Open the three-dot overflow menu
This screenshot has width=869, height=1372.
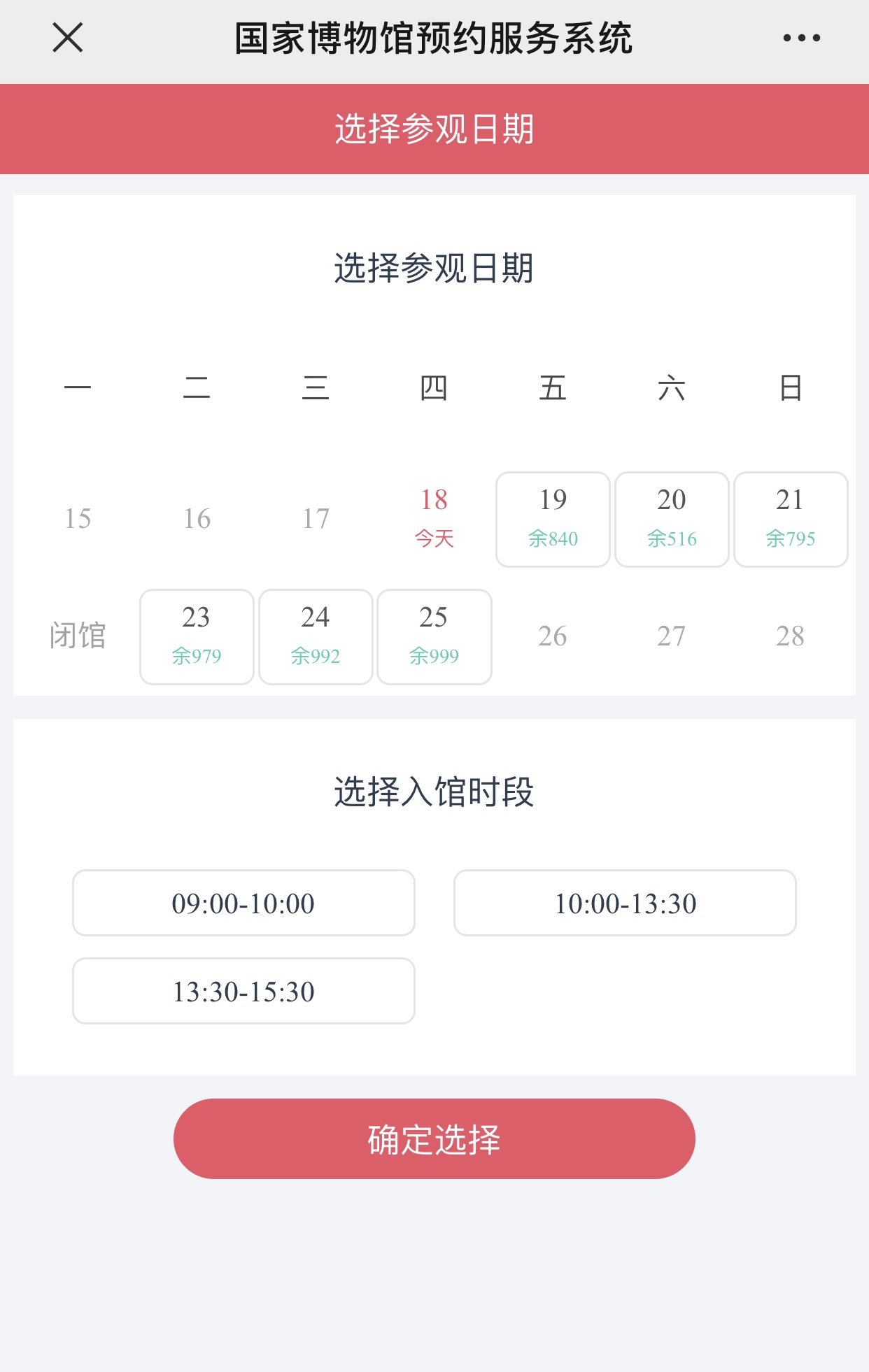pyautogui.click(x=801, y=38)
